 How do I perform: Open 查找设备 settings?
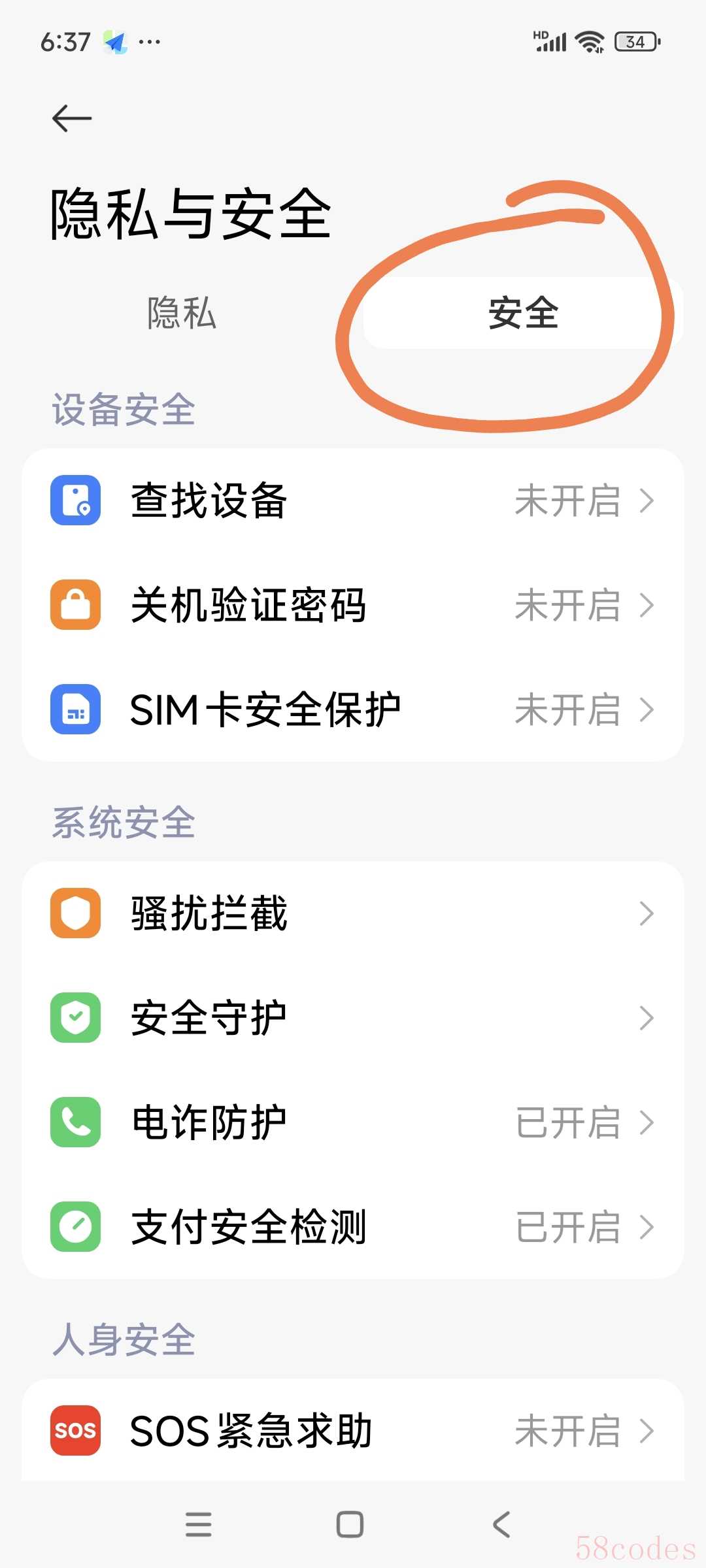pyautogui.click(x=353, y=500)
